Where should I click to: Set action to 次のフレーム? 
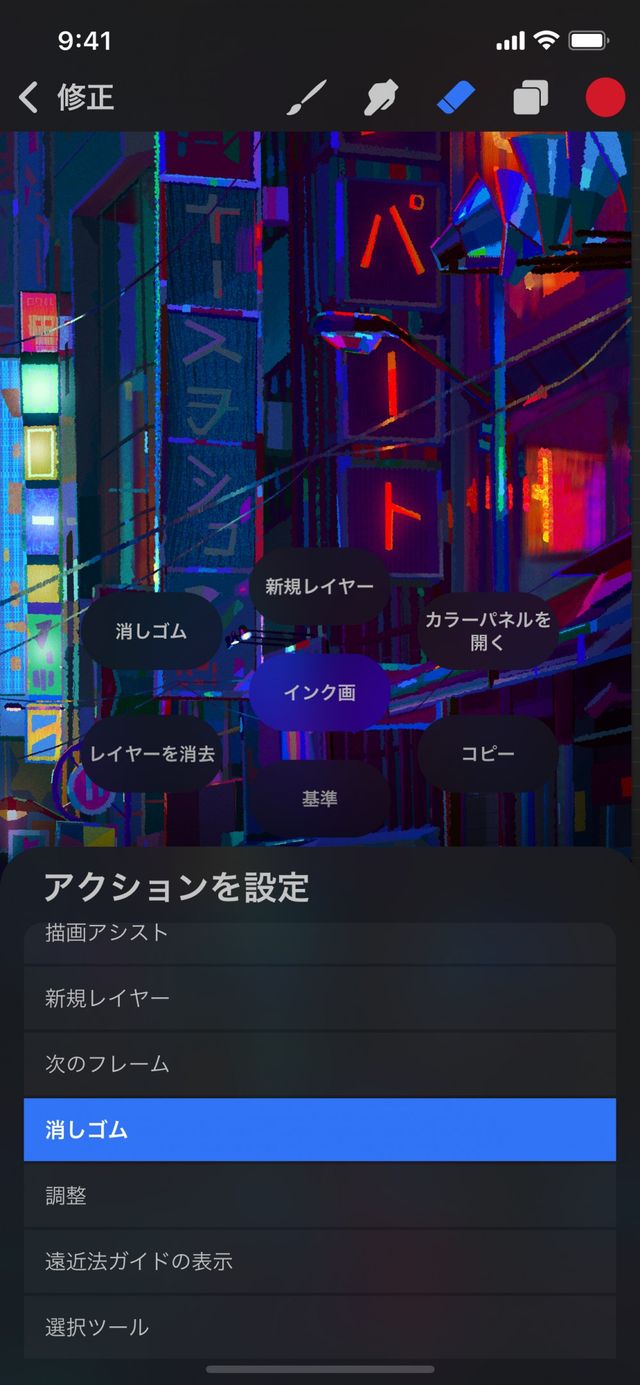coord(319,1063)
